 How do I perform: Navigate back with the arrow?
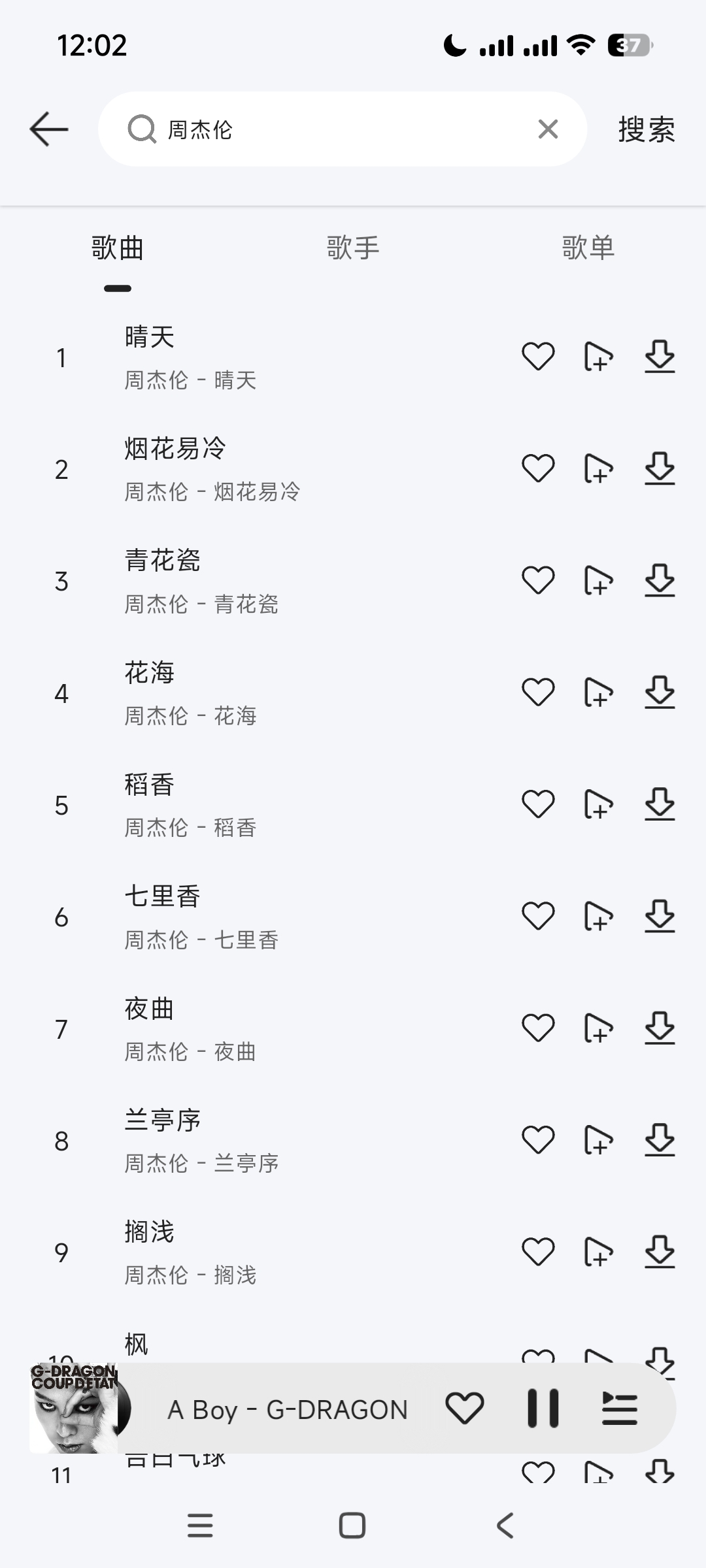pyautogui.click(x=48, y=129)
